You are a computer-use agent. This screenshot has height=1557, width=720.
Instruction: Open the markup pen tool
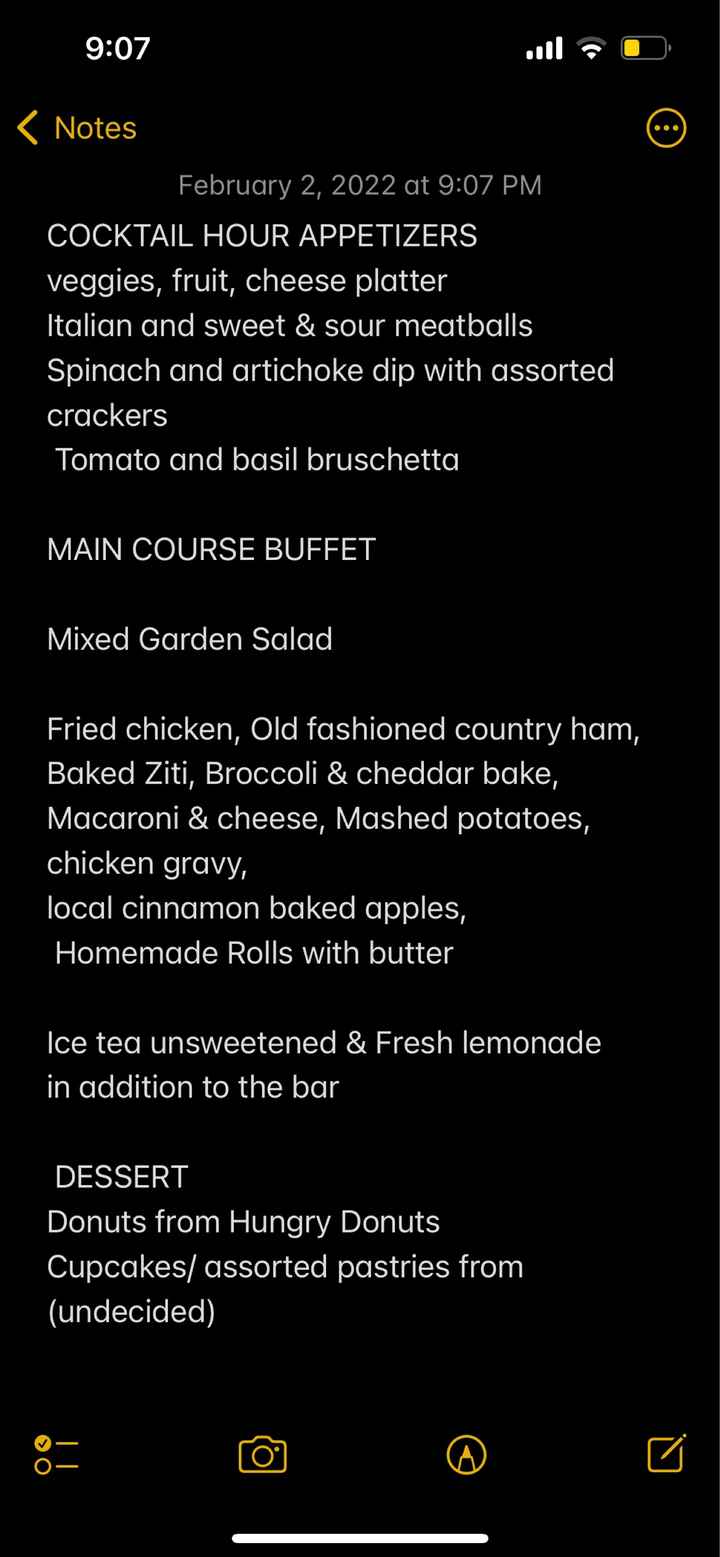[466, 1454]
